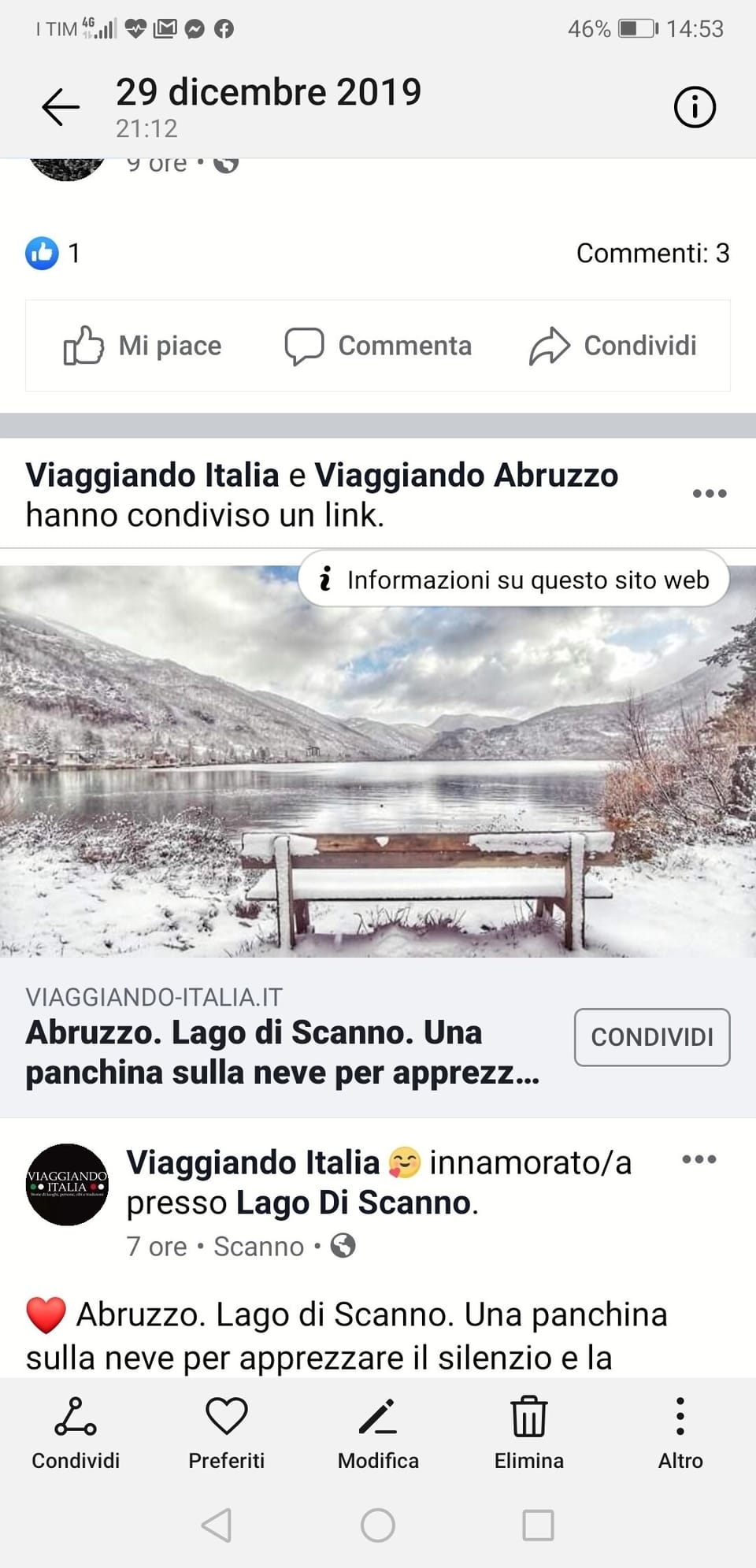Go back using the top arrow
This screenshot has width=756, height=1568.
click(61, 107)
